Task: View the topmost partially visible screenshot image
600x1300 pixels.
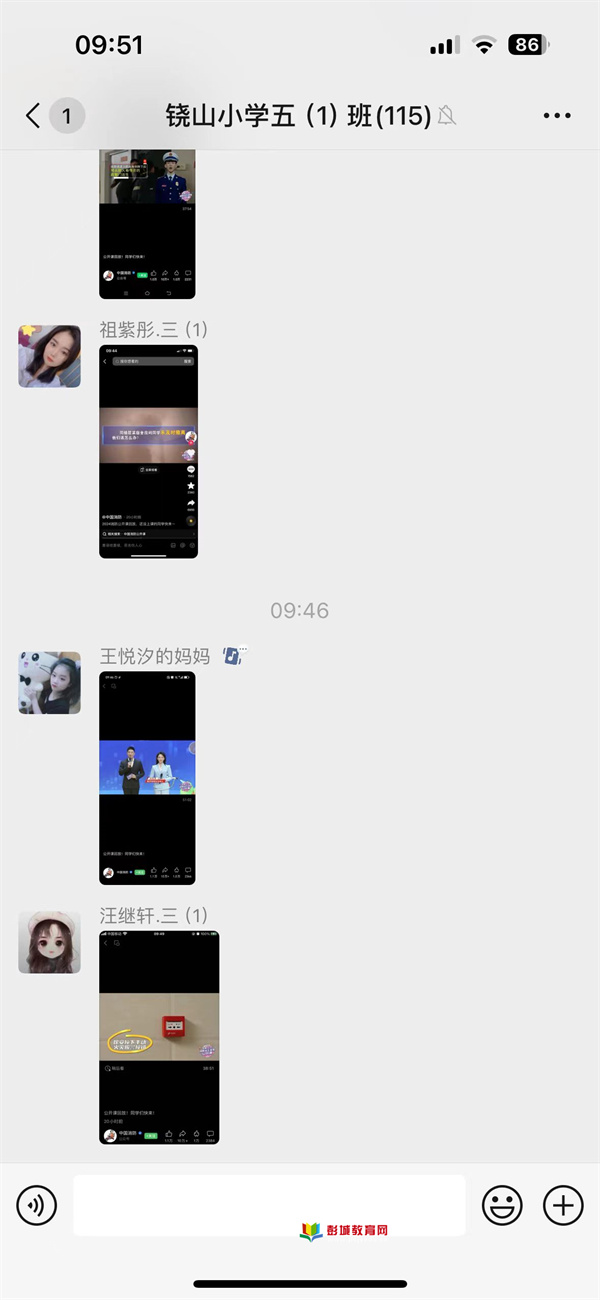Action: tap(147, 224)
